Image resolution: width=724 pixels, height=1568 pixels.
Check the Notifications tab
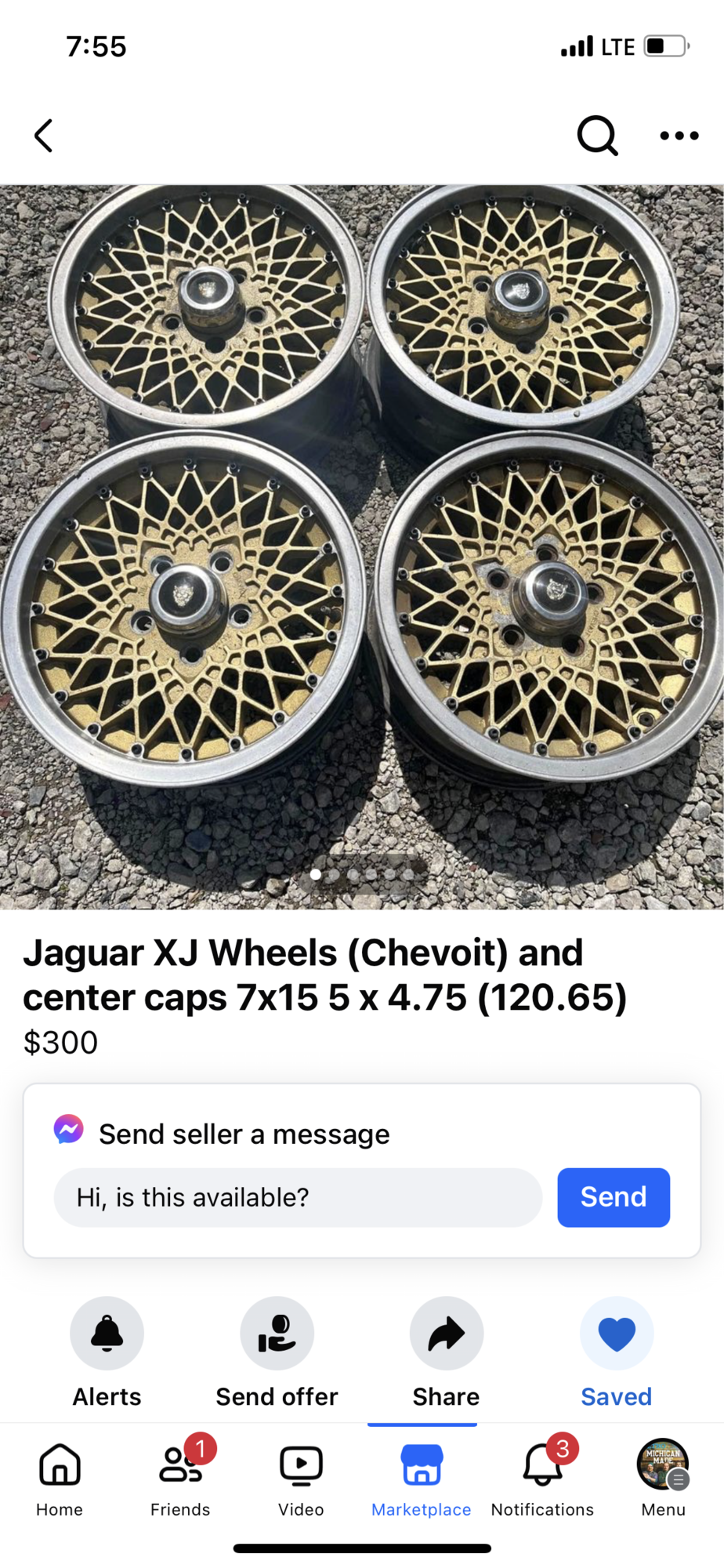point(542,1478)
